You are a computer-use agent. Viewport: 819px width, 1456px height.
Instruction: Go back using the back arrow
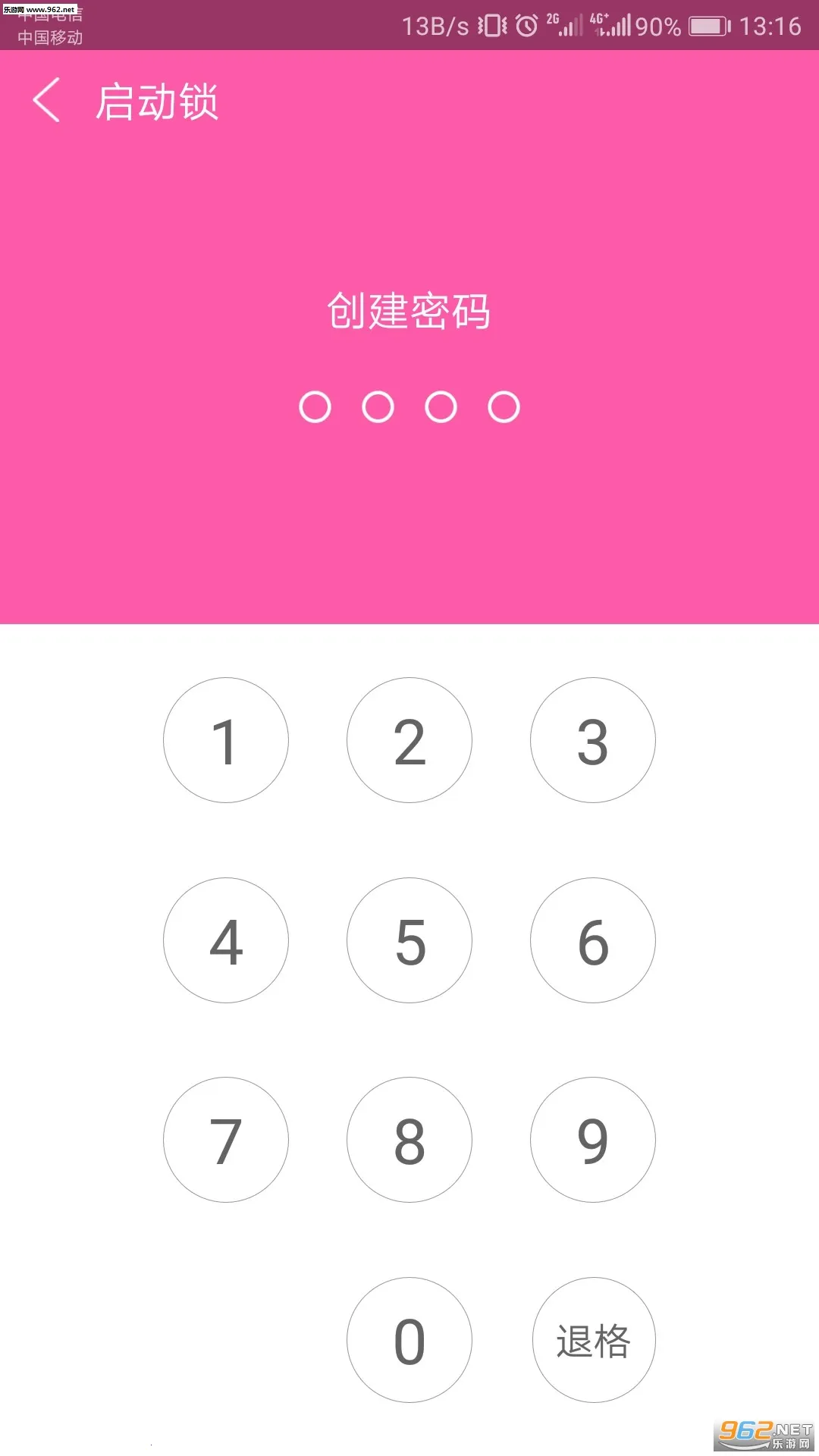pyautogui.click(x=45, y=102)
